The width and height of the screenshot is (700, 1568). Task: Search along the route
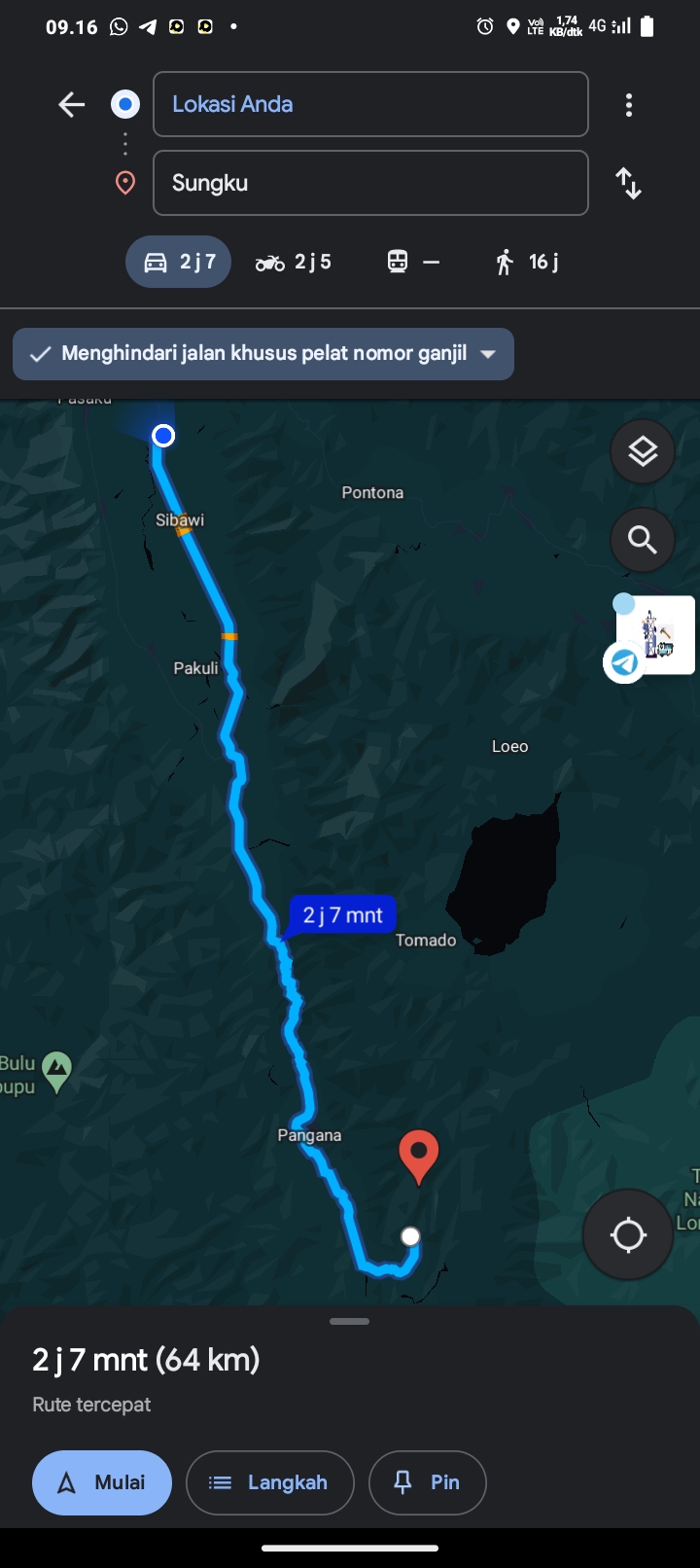coord(643,539)
